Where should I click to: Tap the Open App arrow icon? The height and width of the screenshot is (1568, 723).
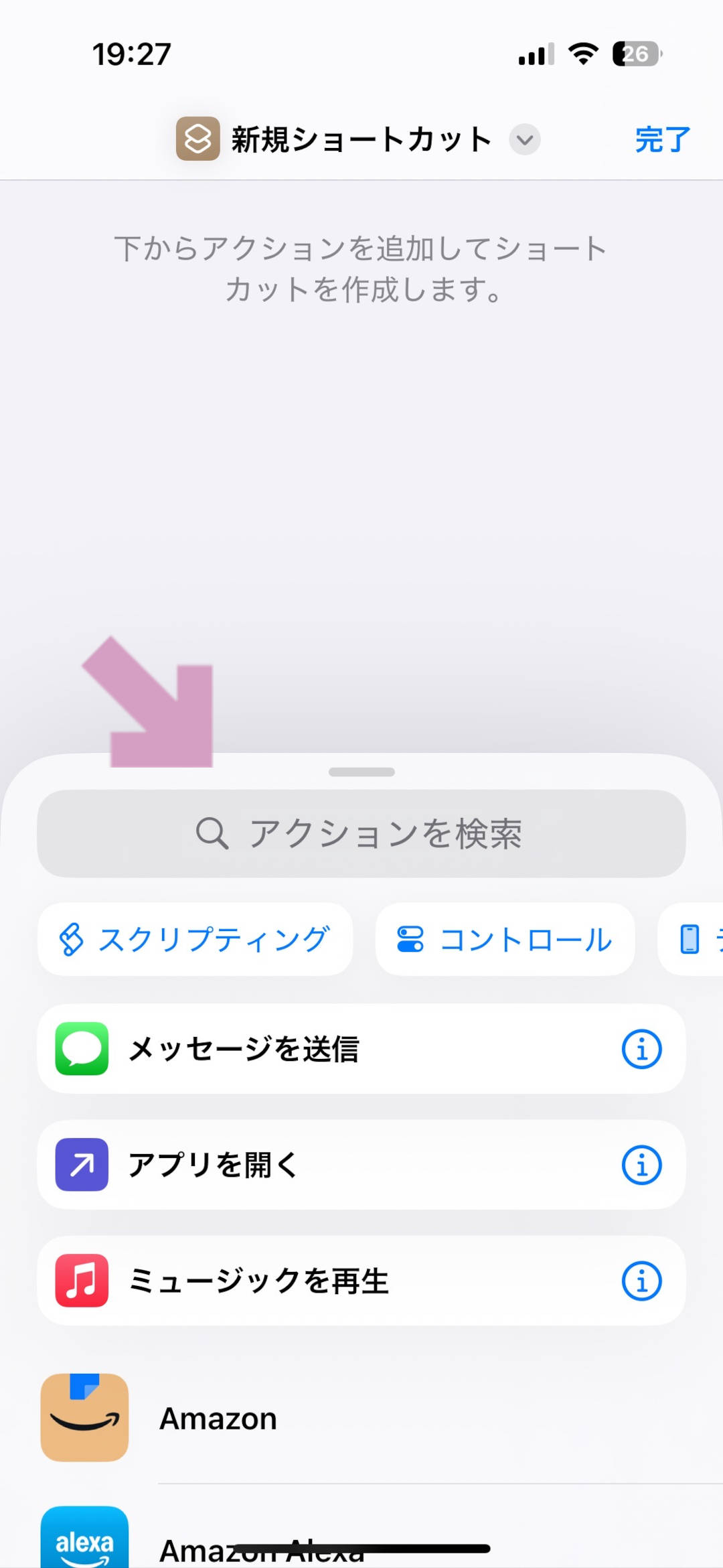82,1164
